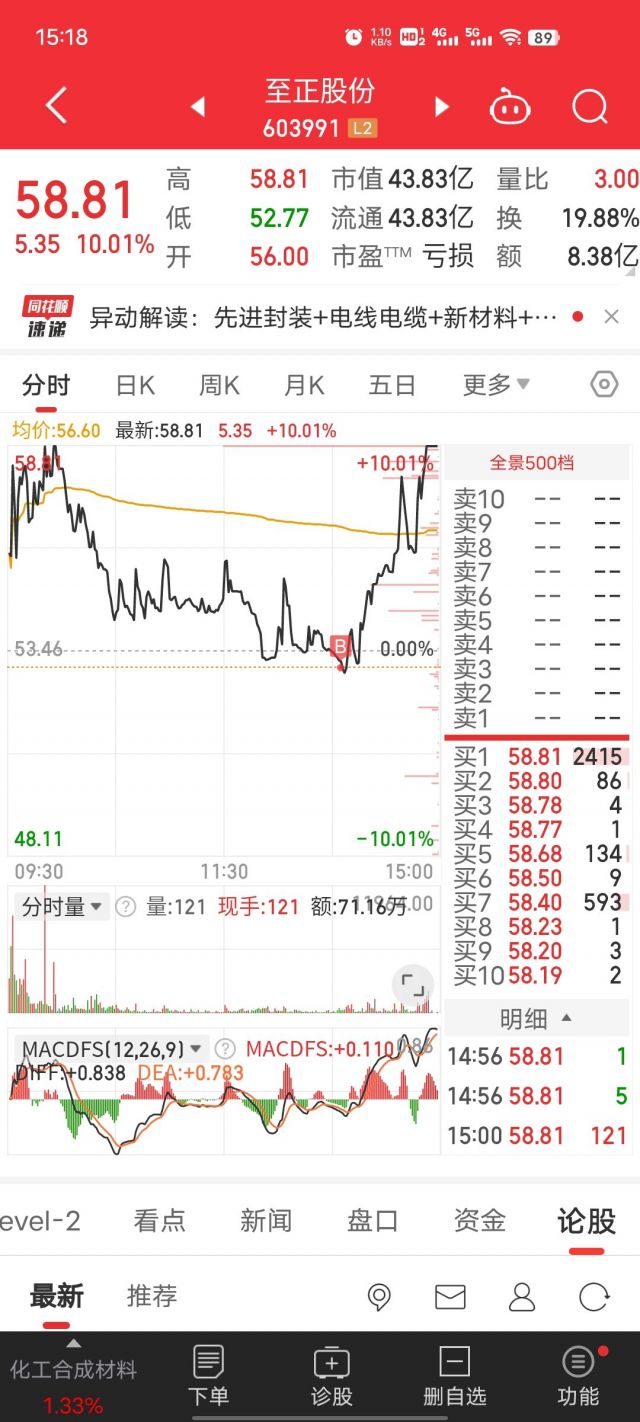
Task: Switch to the 日K chart tab
Action: tap(135, 385)
